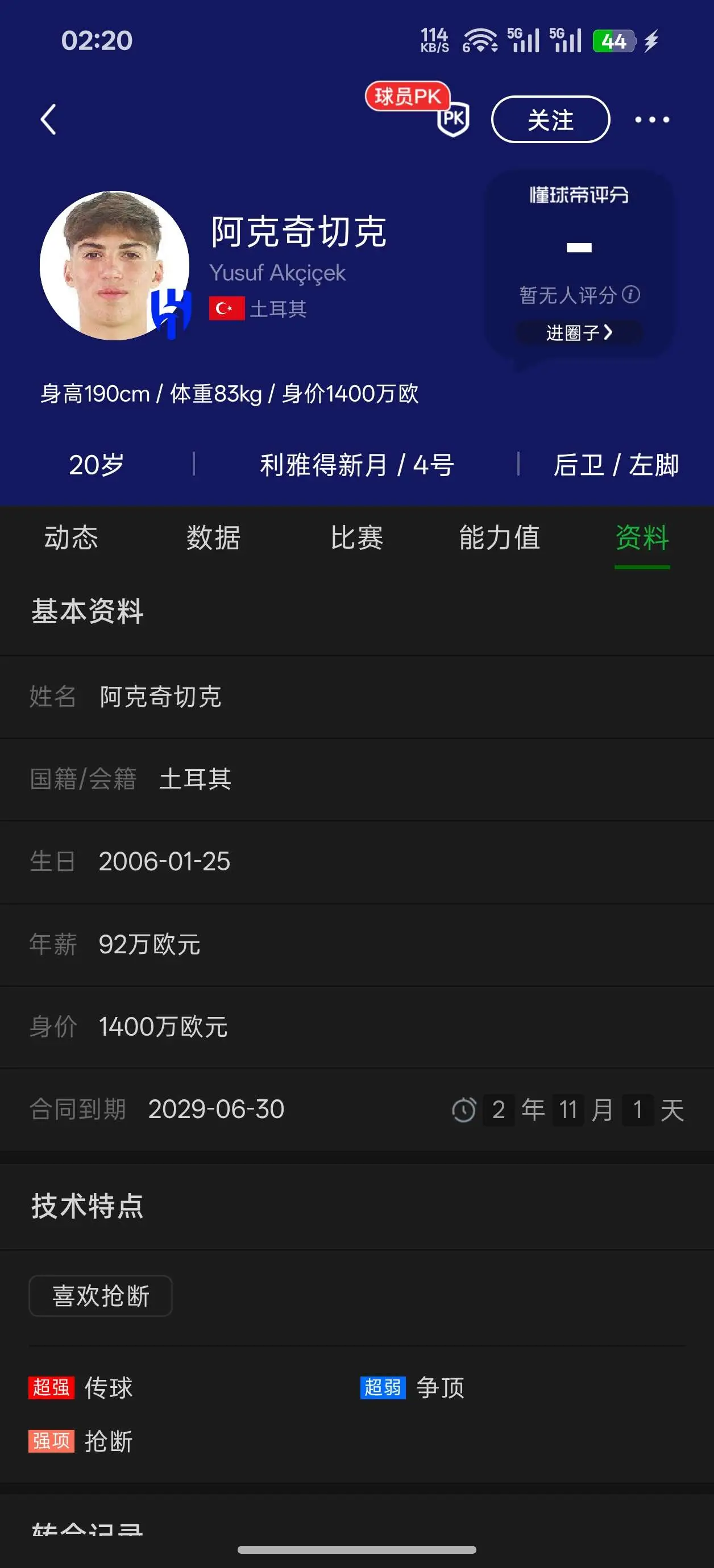Tap 进圈子 to enter the circle
Viewport: 714px width, 1568px height.
[x=579, y=332]
